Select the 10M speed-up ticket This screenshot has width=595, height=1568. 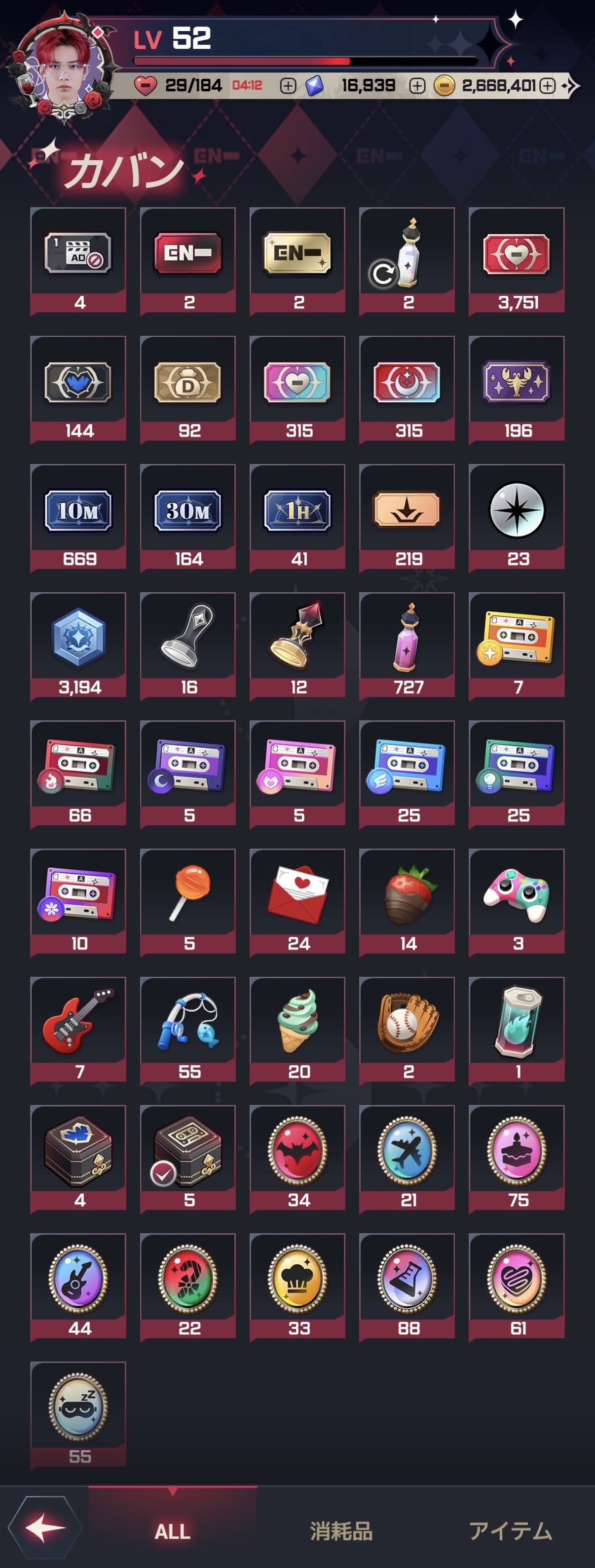coord(78,517)
